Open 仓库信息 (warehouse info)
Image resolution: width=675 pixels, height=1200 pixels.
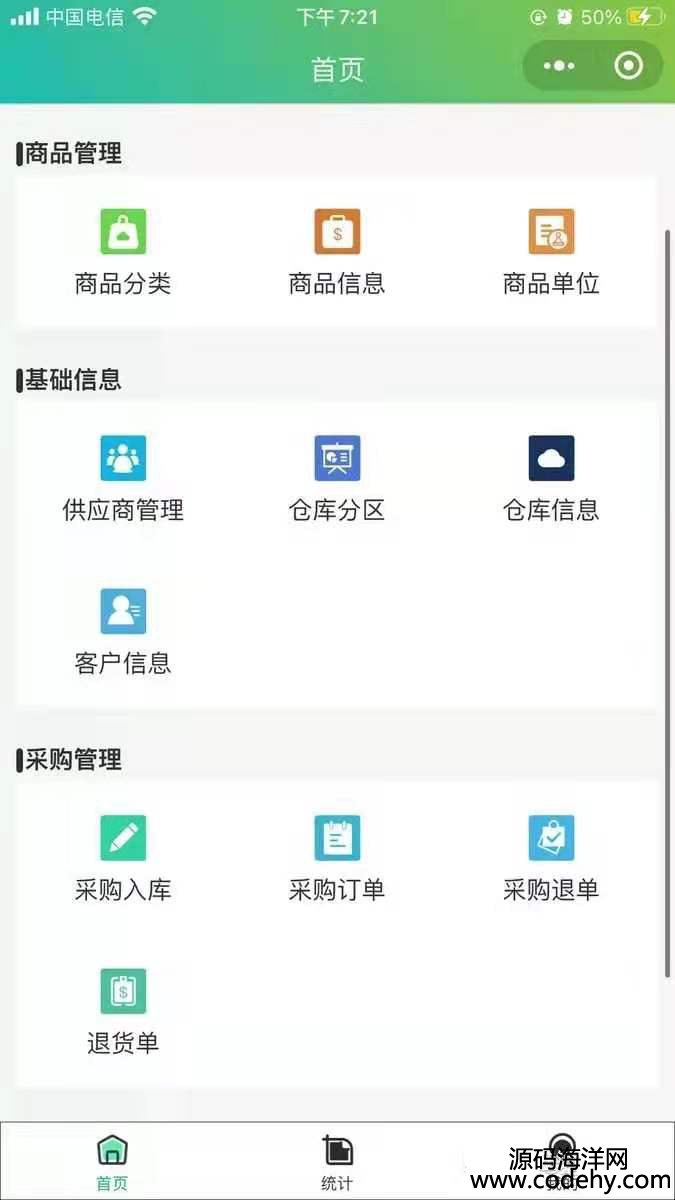point(551,480)
